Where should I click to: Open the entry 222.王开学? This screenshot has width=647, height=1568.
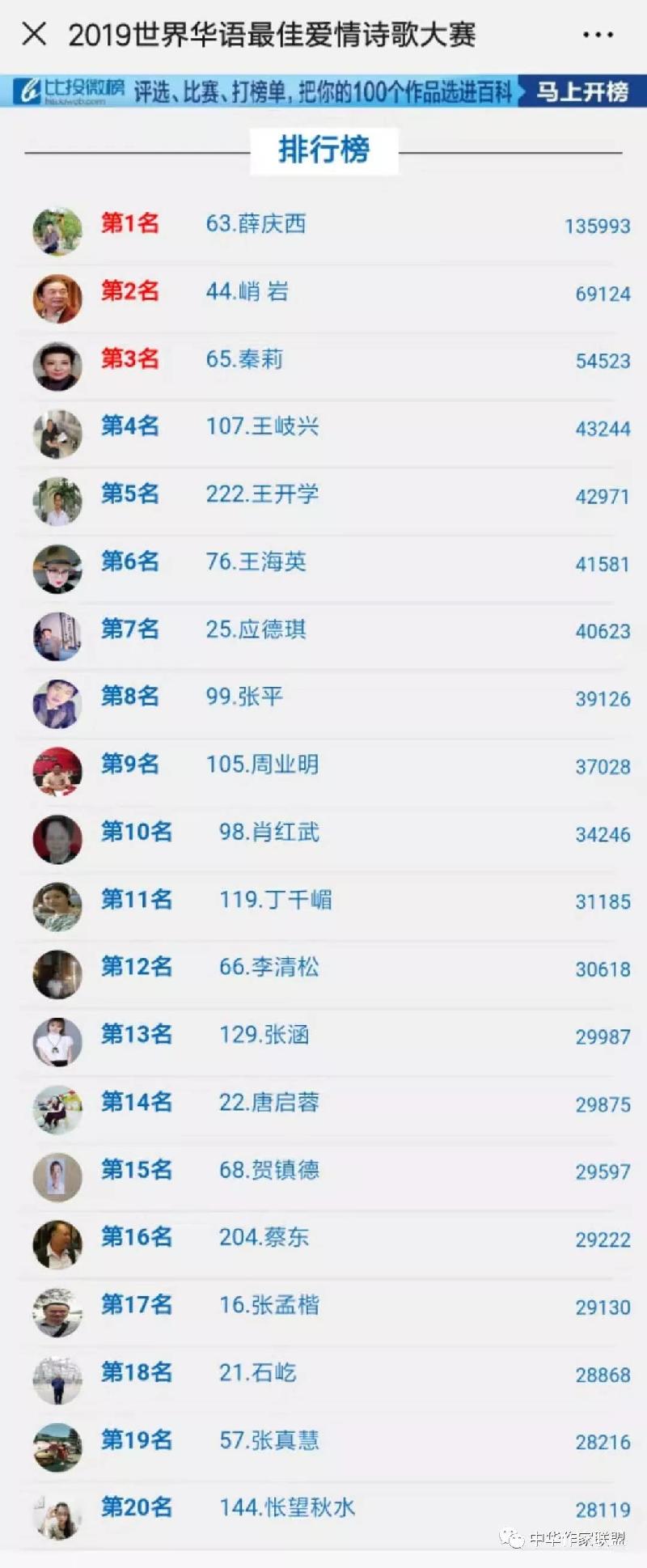[x=262, y=494]
